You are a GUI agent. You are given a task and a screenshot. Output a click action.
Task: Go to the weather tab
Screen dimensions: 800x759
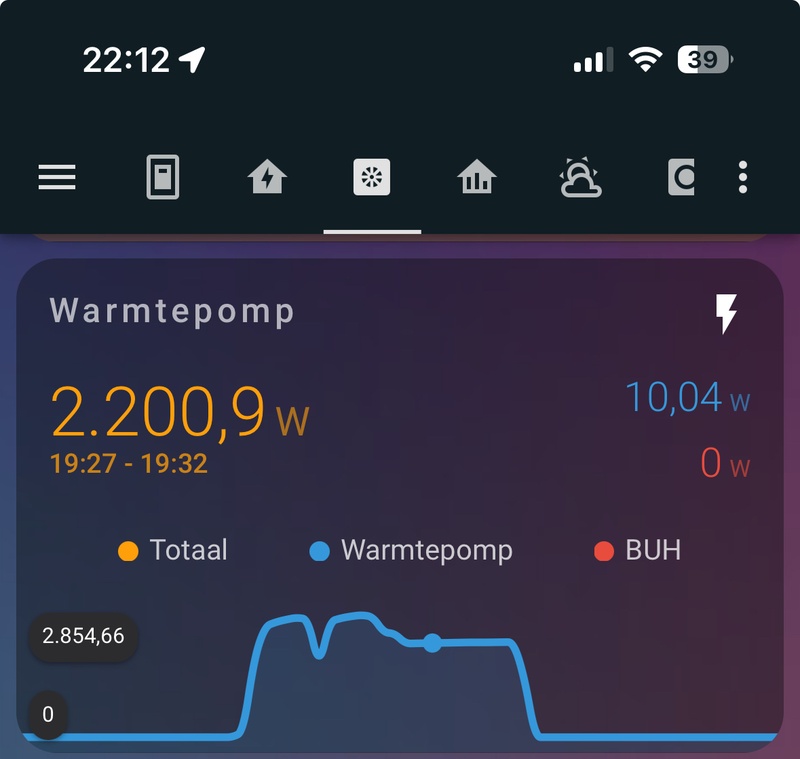point(581,178)
